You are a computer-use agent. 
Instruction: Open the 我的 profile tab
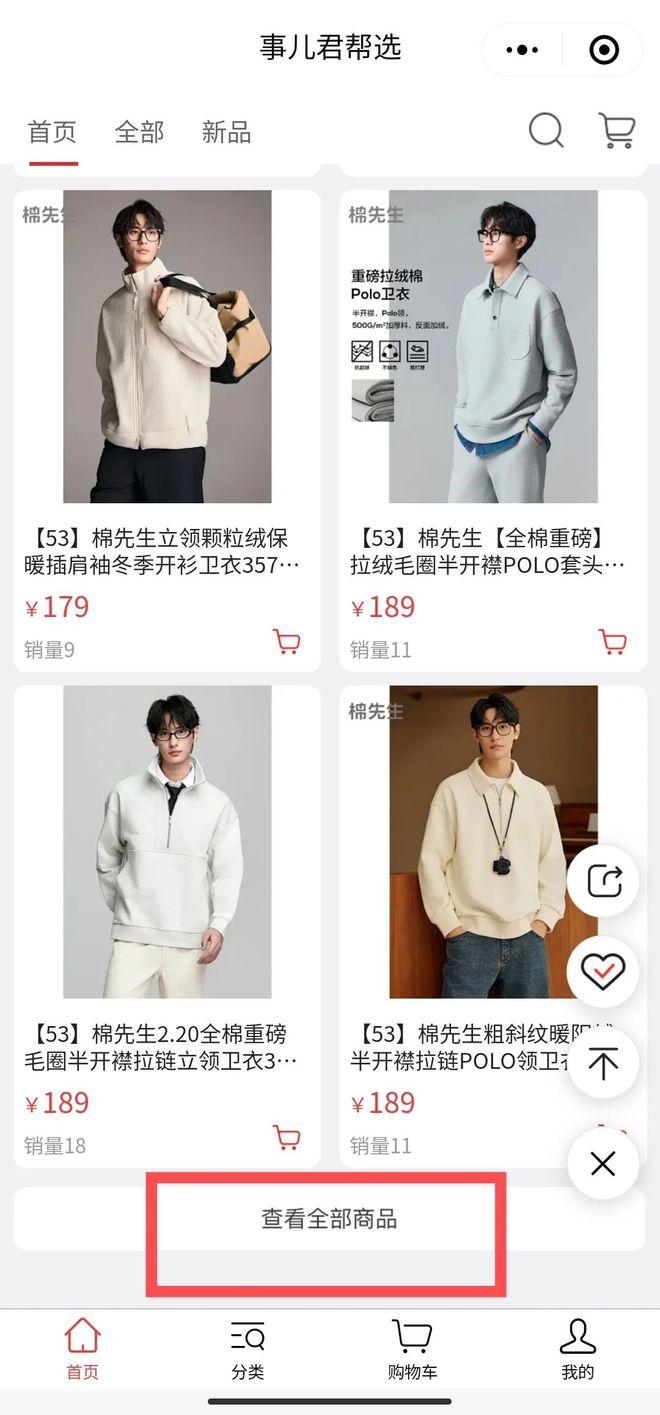click(577, 1349)
